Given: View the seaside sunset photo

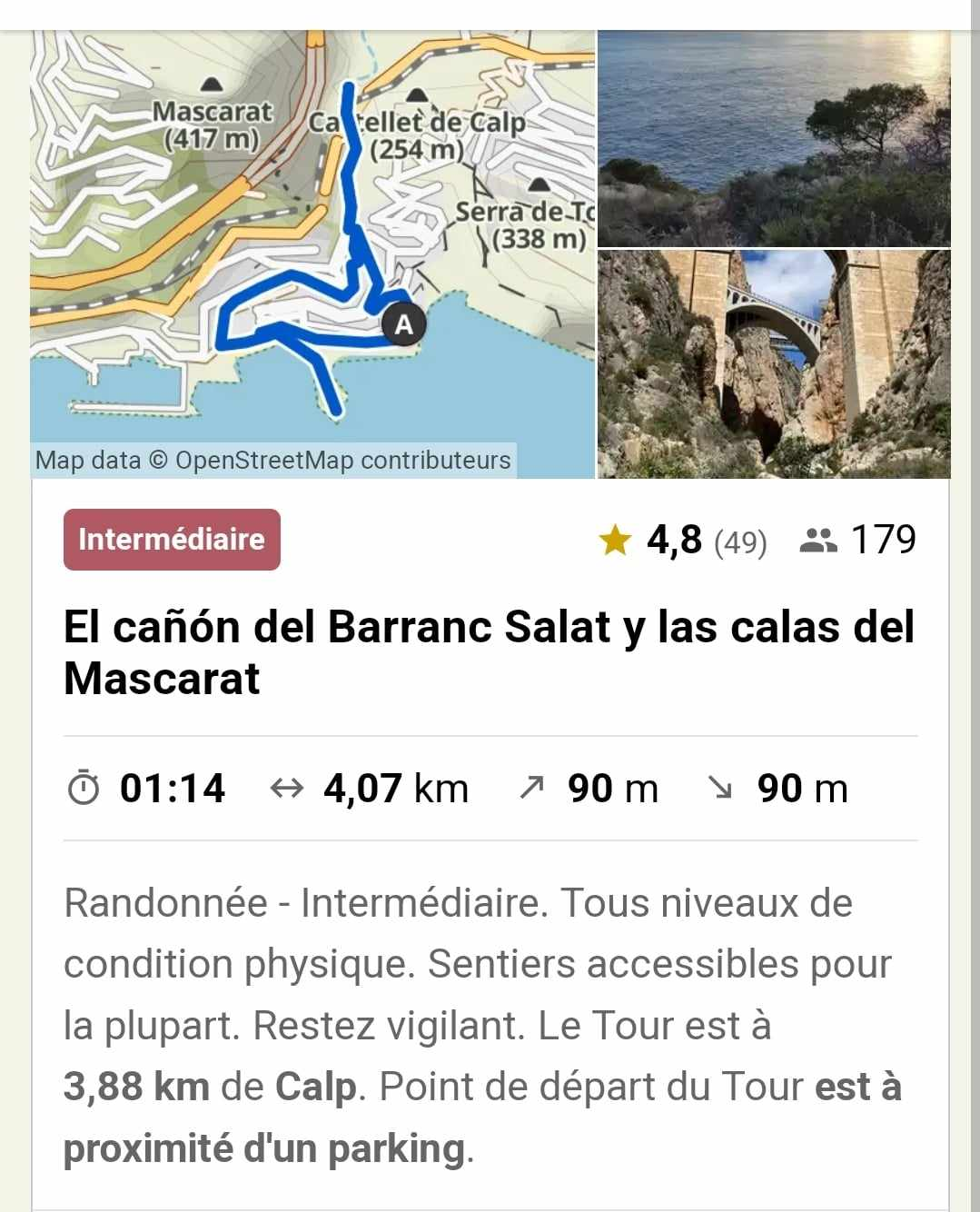Looking at the screenshot, I should (x=774, y=138).
